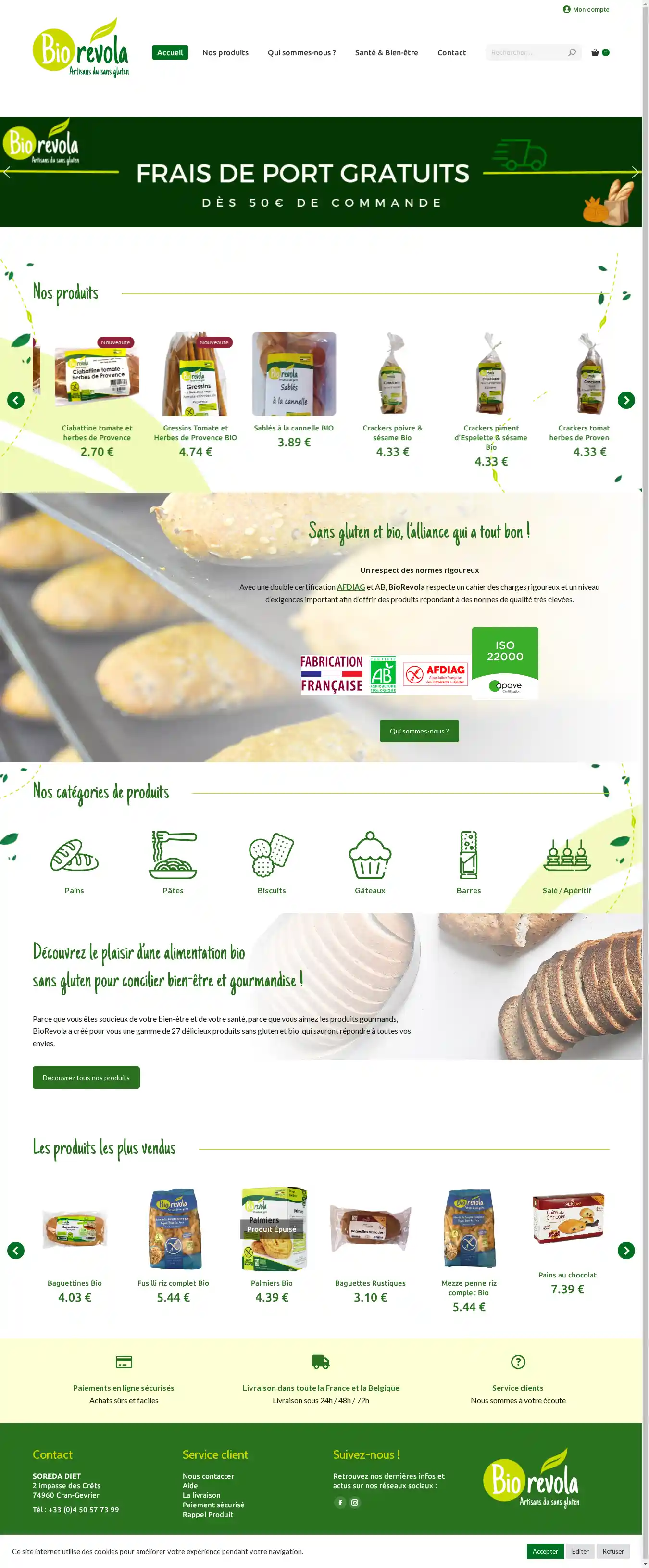Tap Découvrez tous nos produits button
649x1568 pixels.
click(86, 1077)
